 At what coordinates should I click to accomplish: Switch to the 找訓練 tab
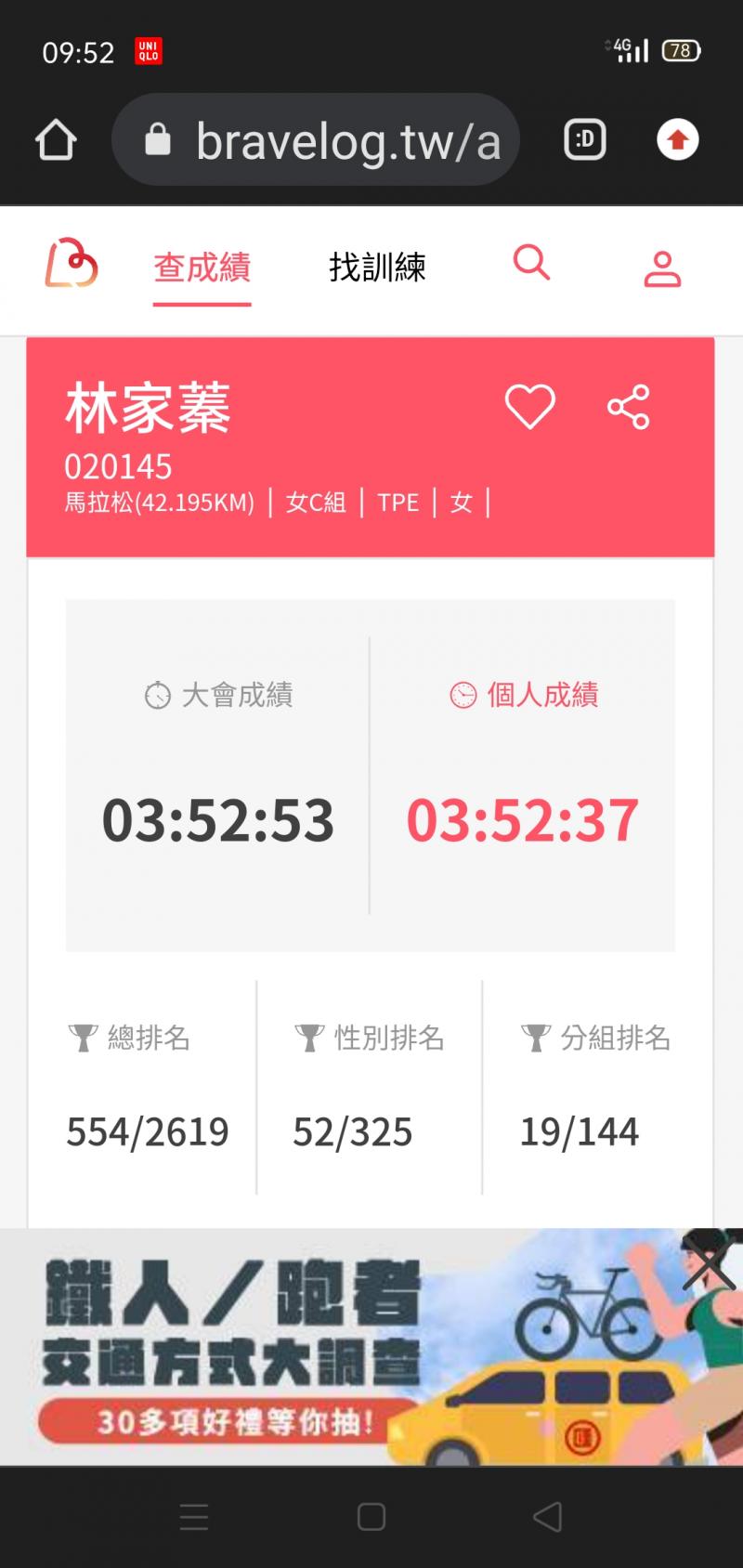coord(377,268)
